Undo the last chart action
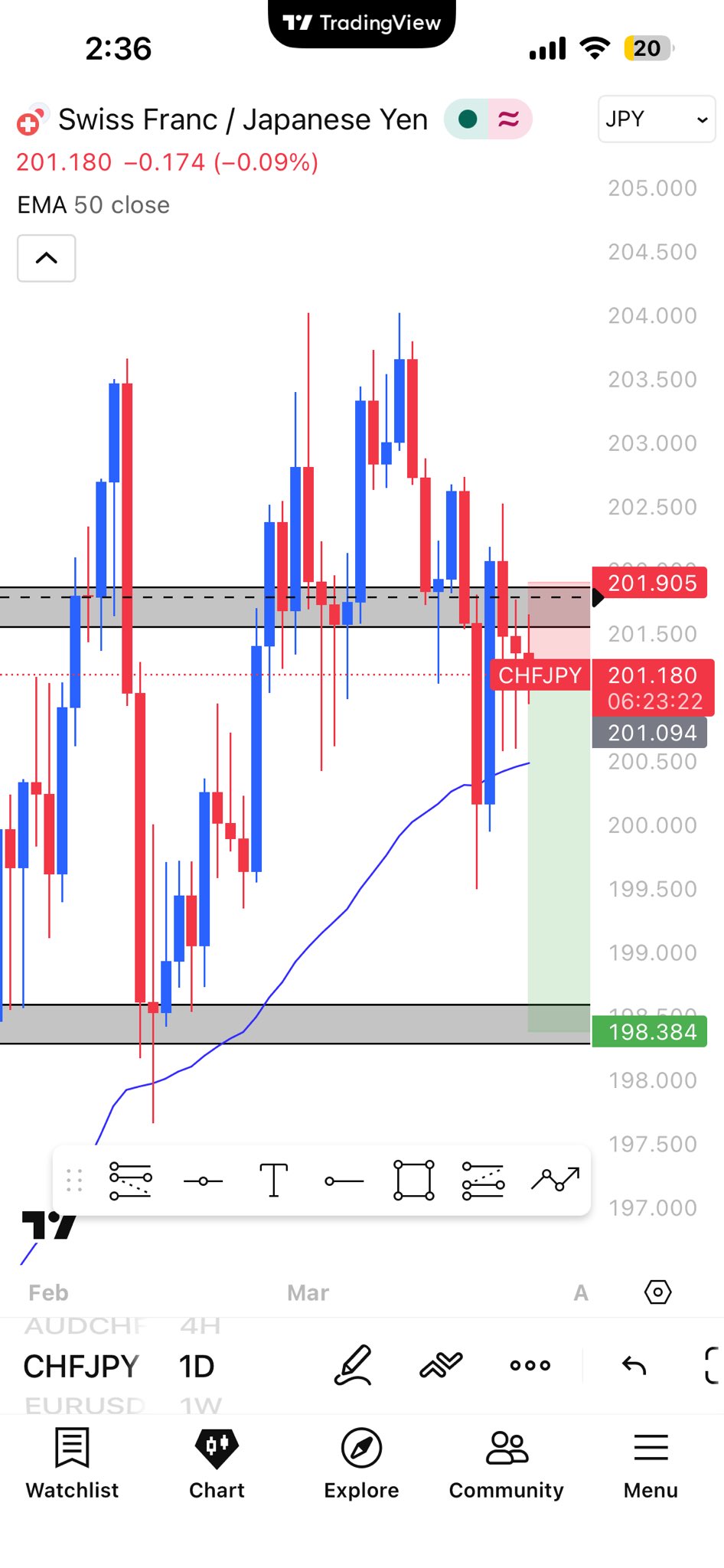Viewport: 724px width, 1568px height. (x=634, y=1365)
